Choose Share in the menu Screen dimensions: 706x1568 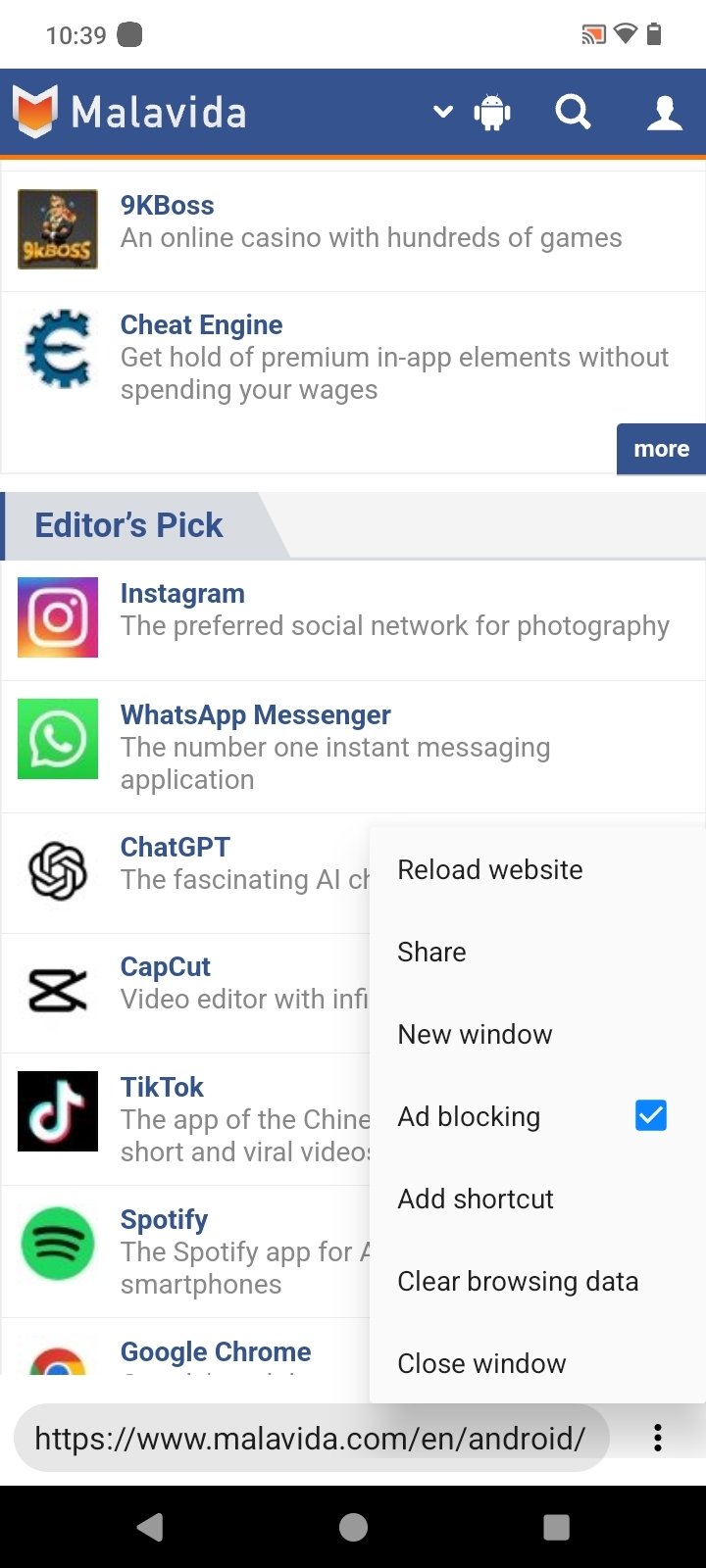tap(431, 952)
